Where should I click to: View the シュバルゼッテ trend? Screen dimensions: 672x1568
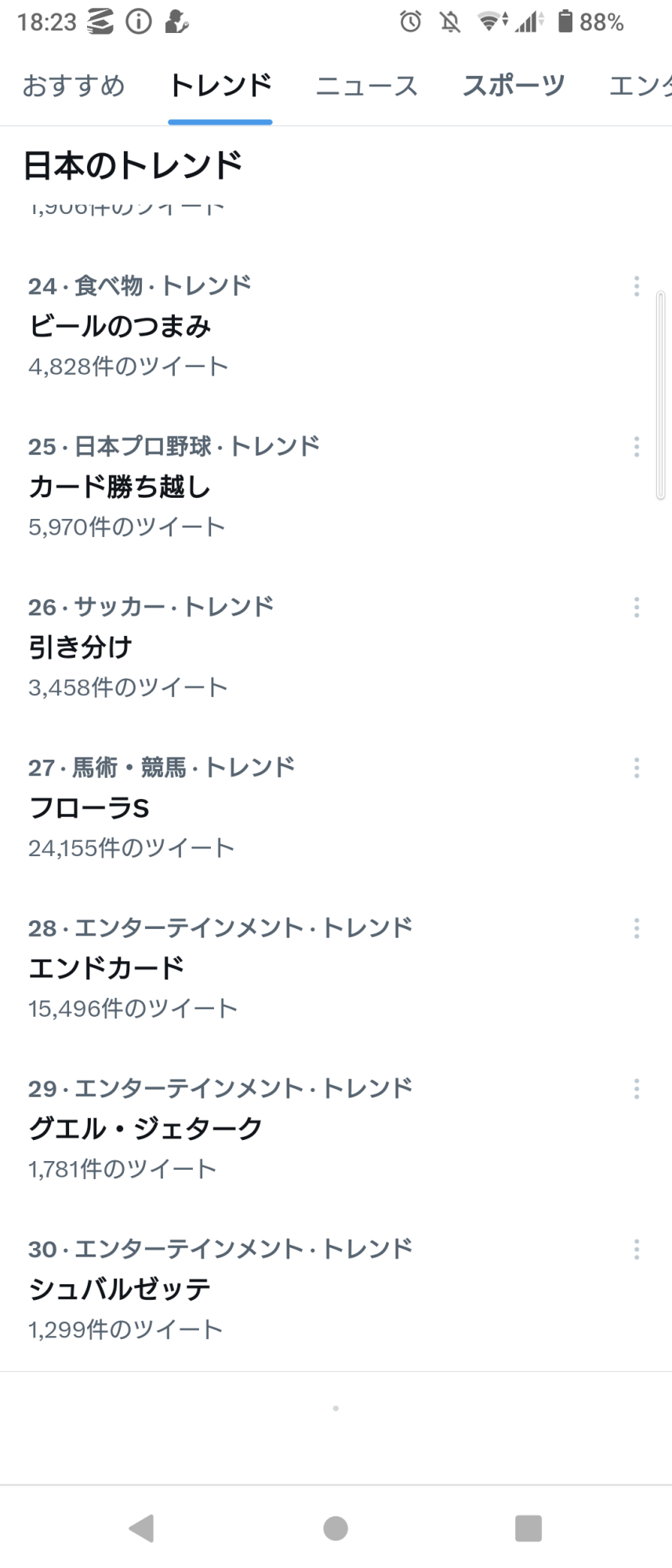(x=120, y=1289)
